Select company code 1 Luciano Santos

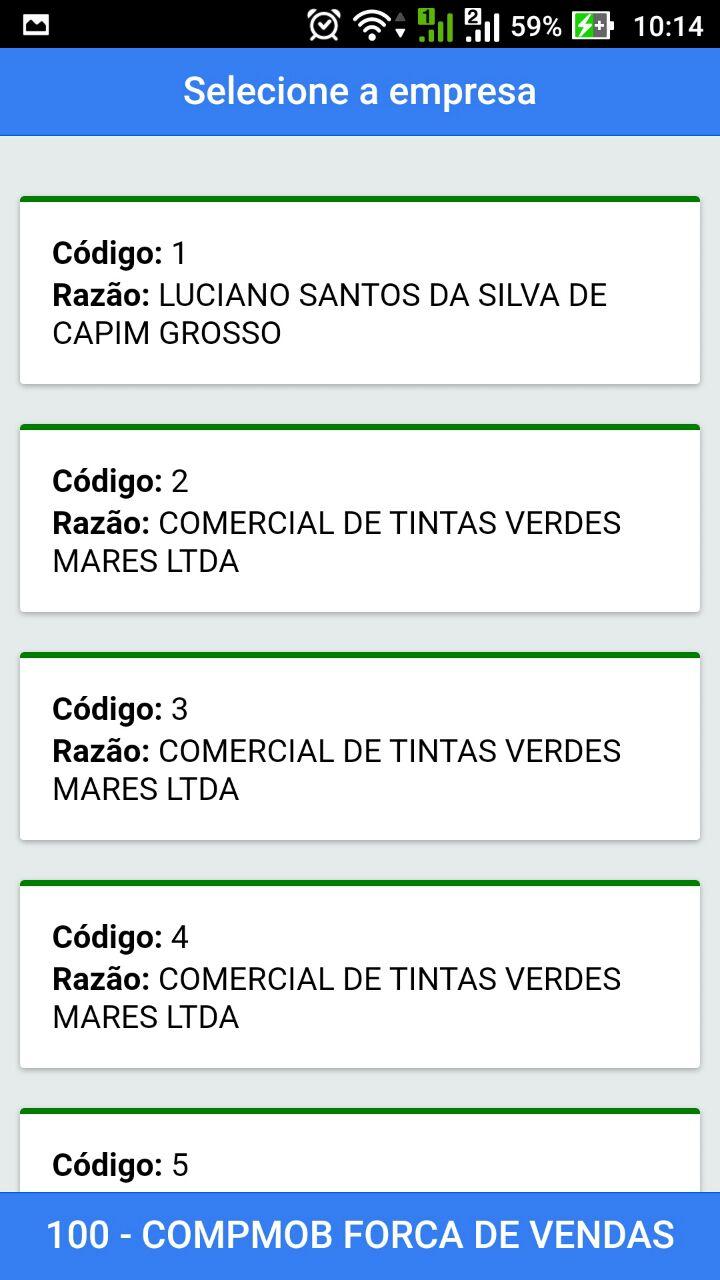pyautogui.click(x=360, y=292)
